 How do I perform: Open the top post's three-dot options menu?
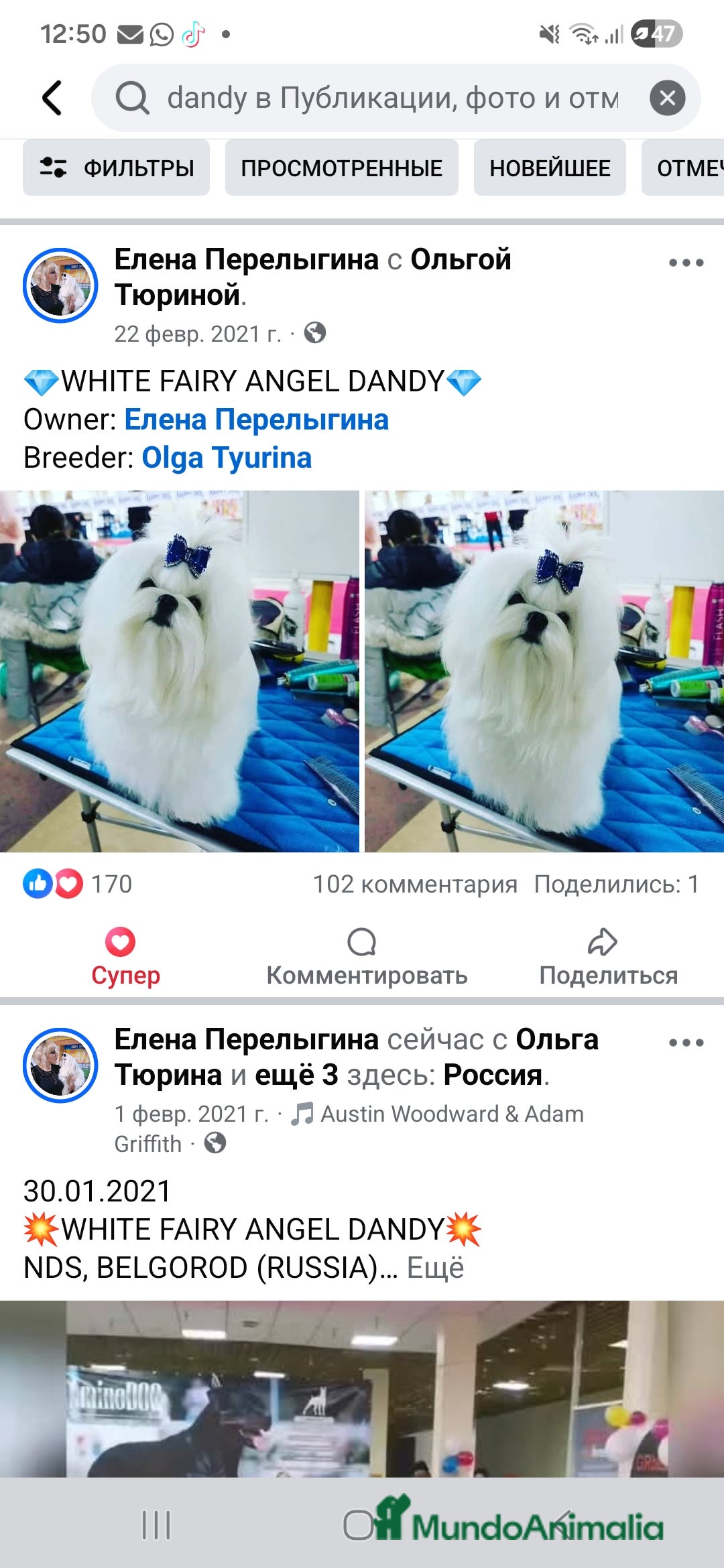pos(684,261)
